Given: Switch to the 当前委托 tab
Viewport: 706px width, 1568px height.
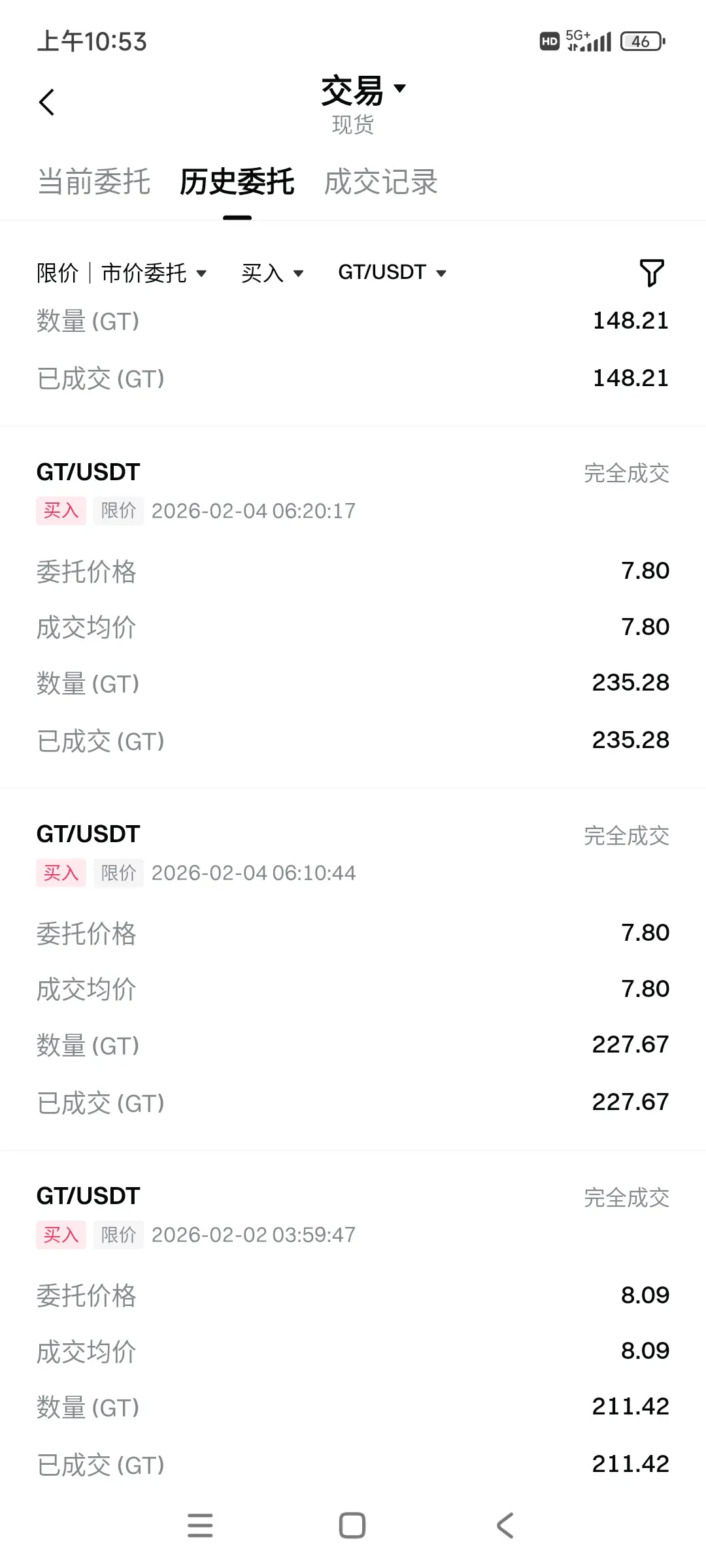Looking at the screenshot, I should (x=94, y=182).
